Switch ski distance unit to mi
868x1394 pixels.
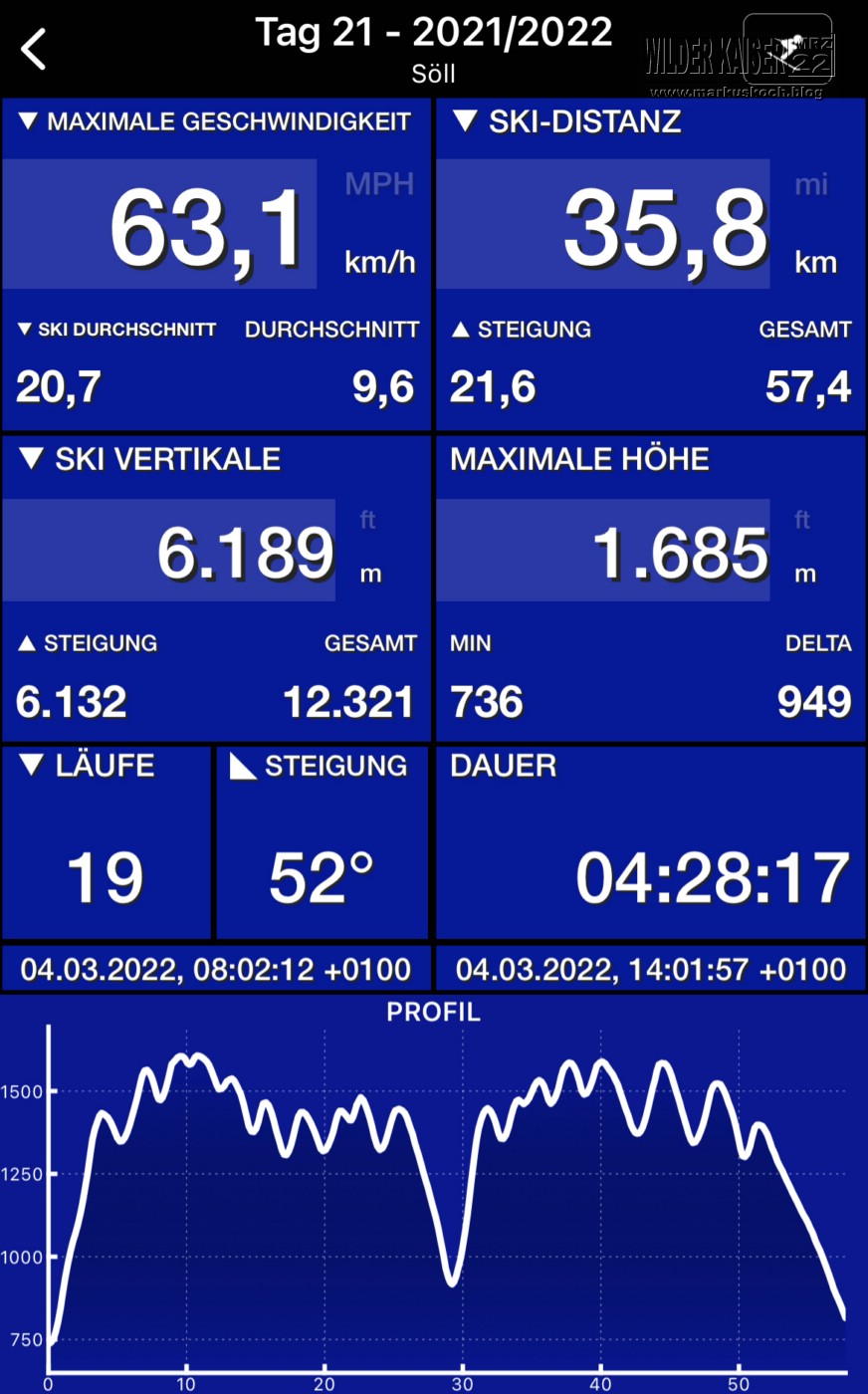click(811, 184)
